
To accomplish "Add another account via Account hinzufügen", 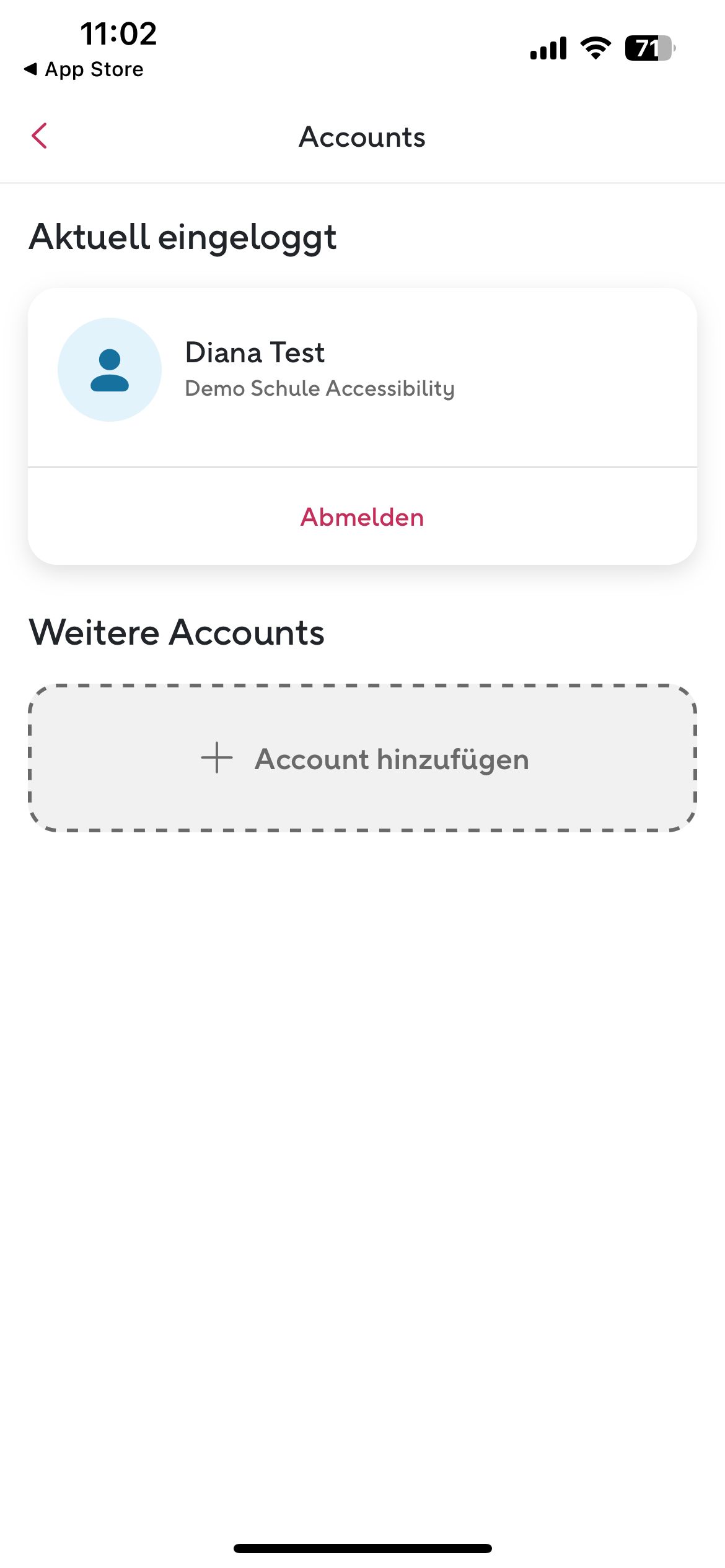I will tap(363, 759).
